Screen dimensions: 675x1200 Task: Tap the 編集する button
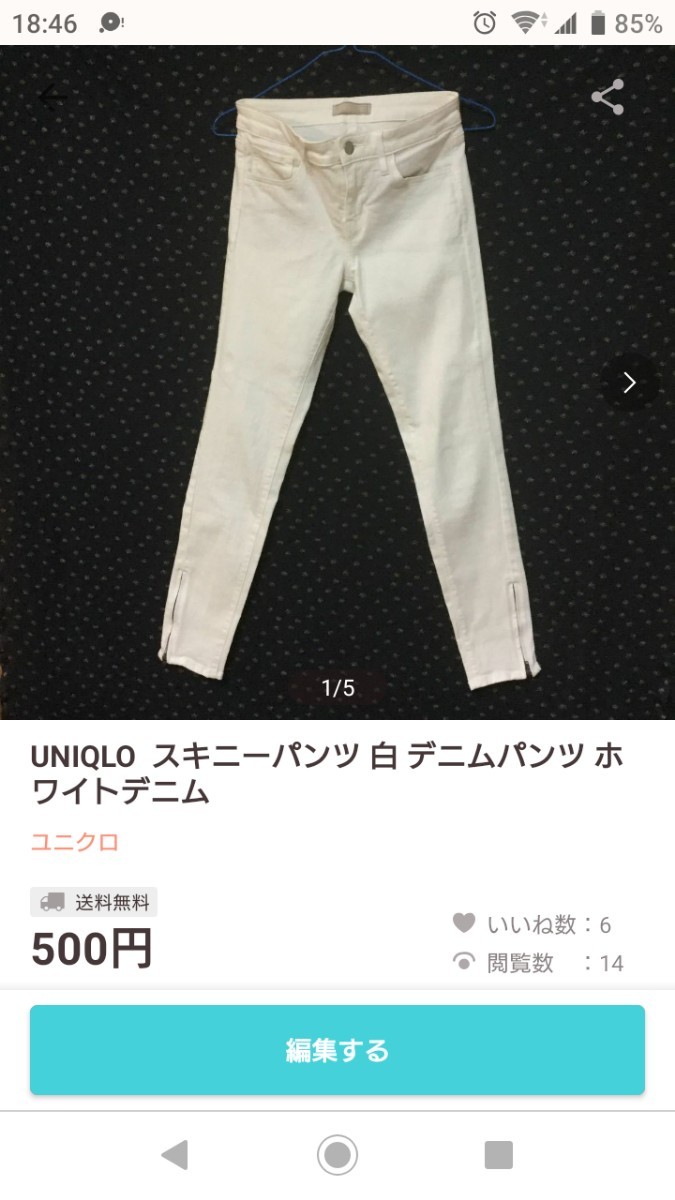(337, 1050)
